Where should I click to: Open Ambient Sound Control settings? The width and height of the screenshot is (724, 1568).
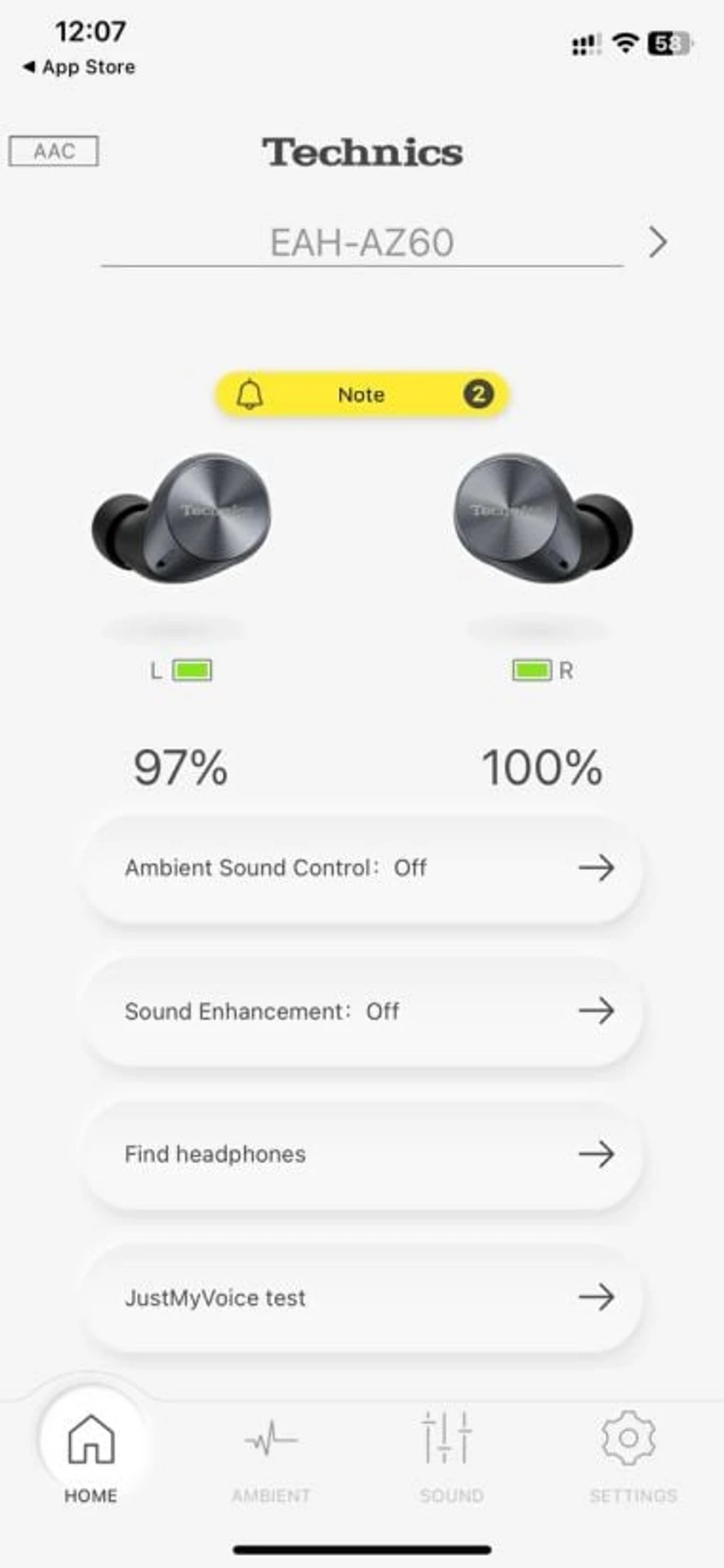tap(362, 868)
